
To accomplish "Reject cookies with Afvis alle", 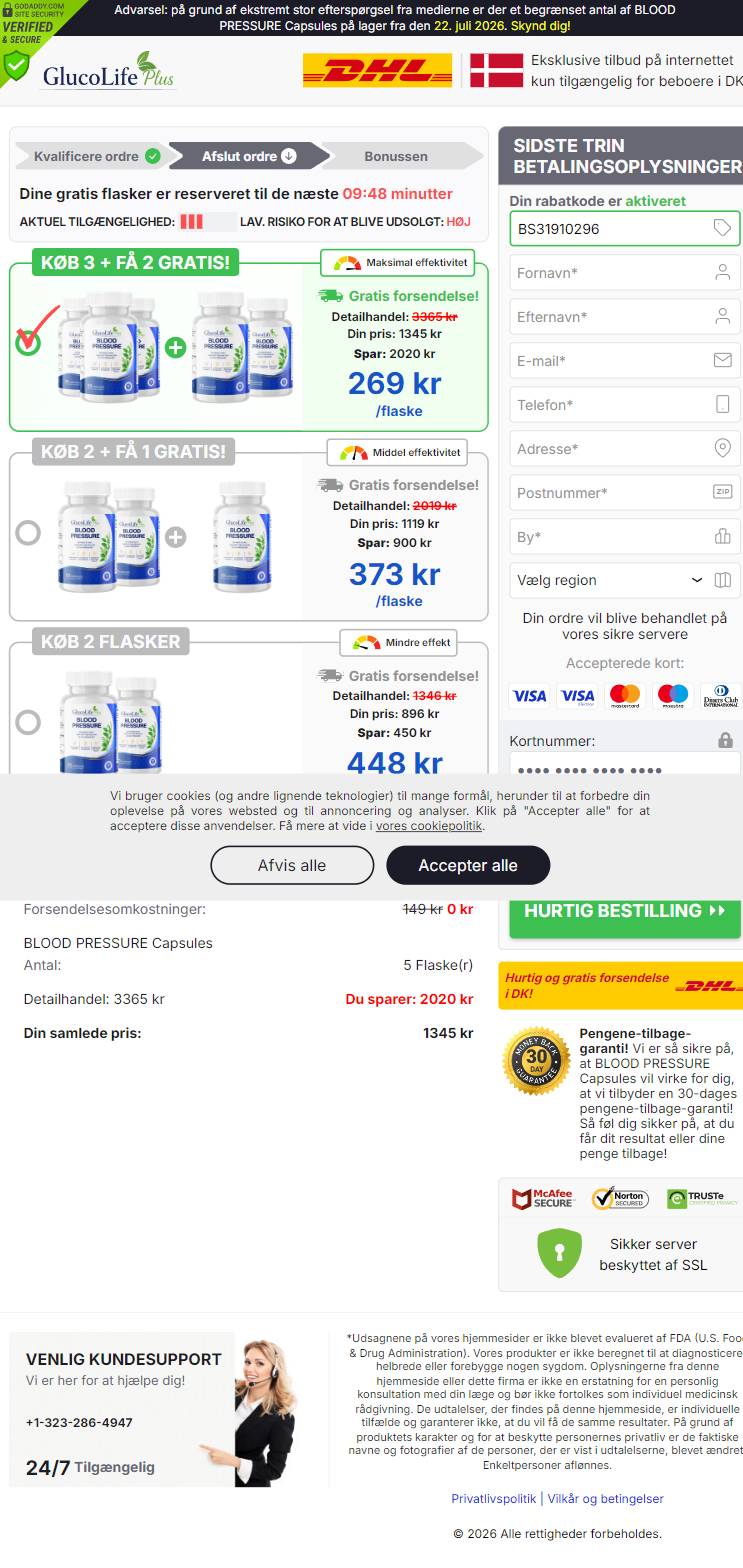I will 292,865.
